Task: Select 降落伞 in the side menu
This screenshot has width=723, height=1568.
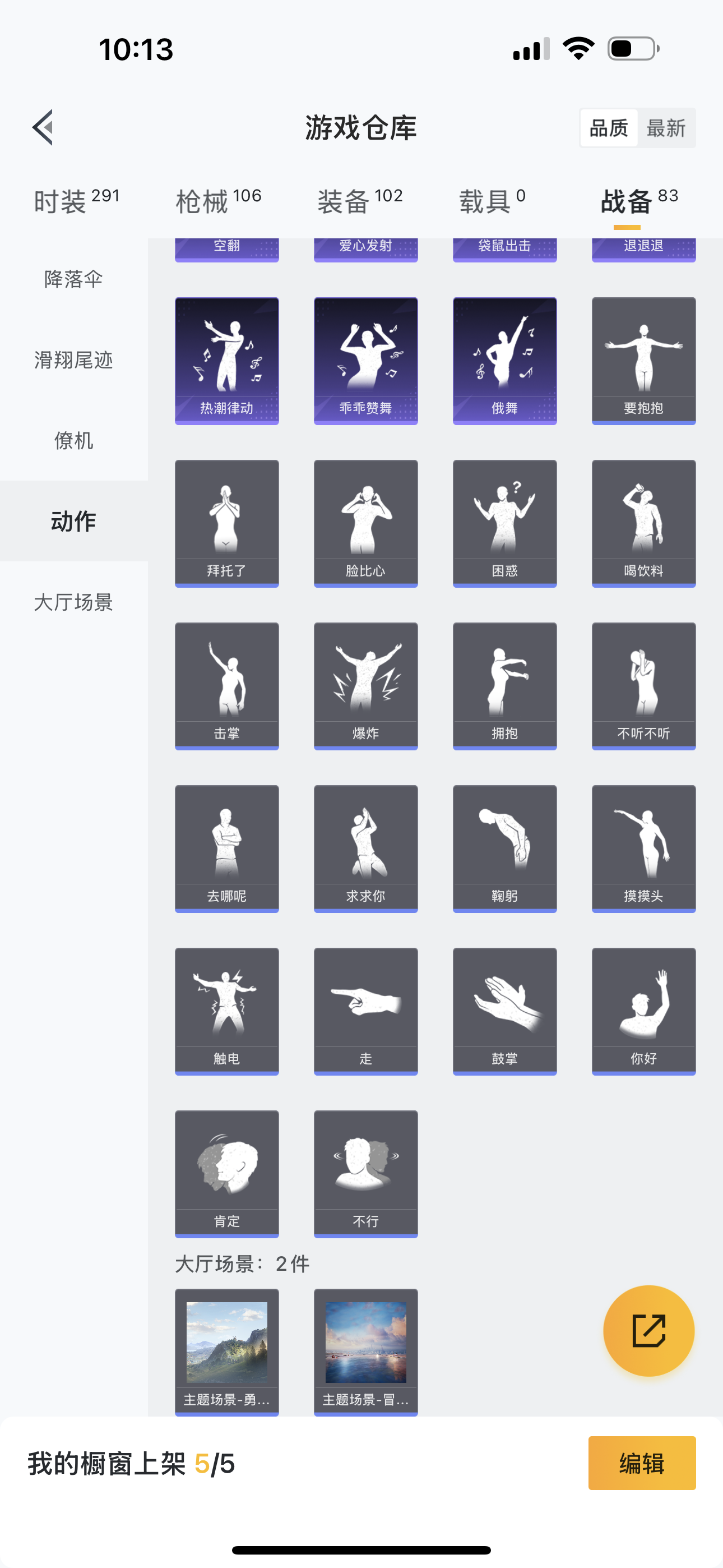Action: 73,279
